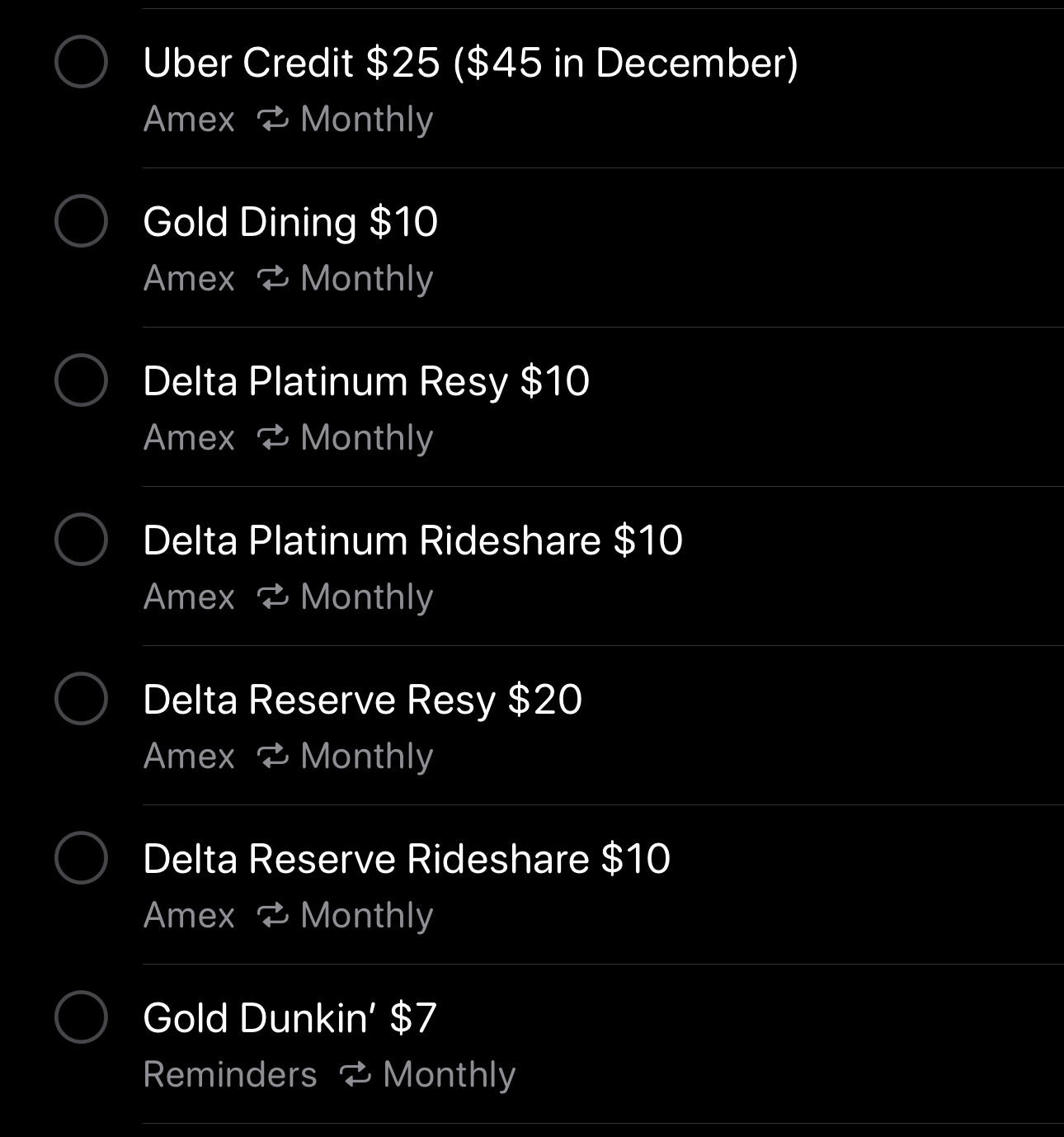Viewport: 1064px width, 1137px height.
Task: Open Delta Reserve Rideshare $10 reminder row
Action: pos(407,859)
